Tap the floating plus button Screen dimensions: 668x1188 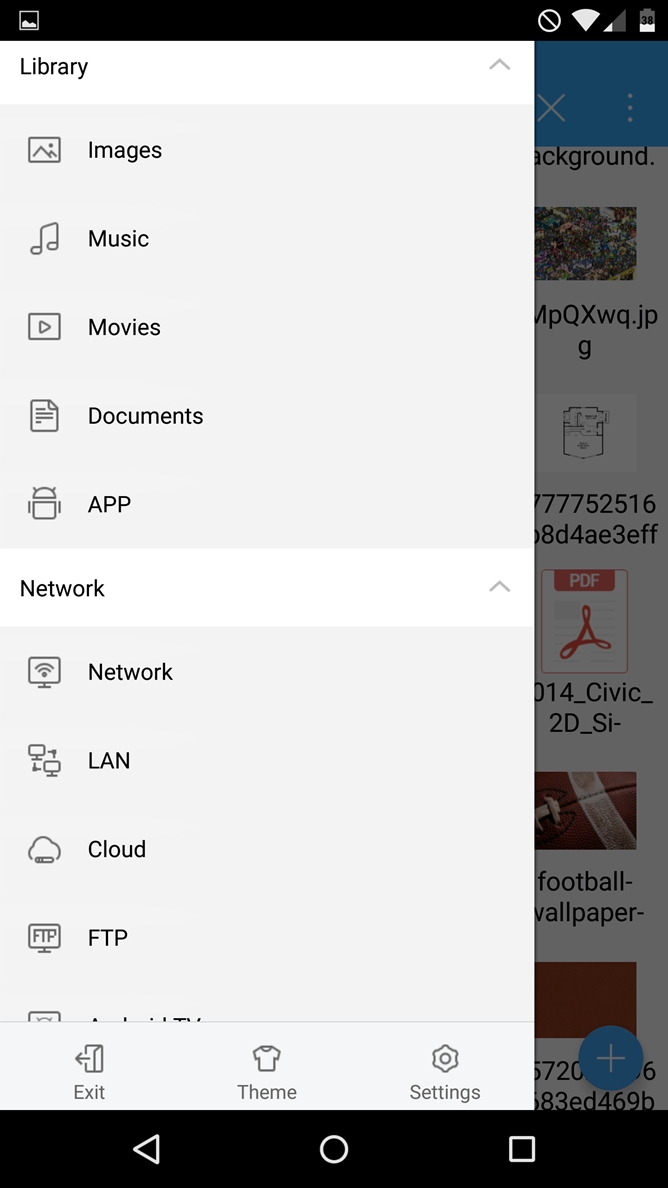point(610,1058)
